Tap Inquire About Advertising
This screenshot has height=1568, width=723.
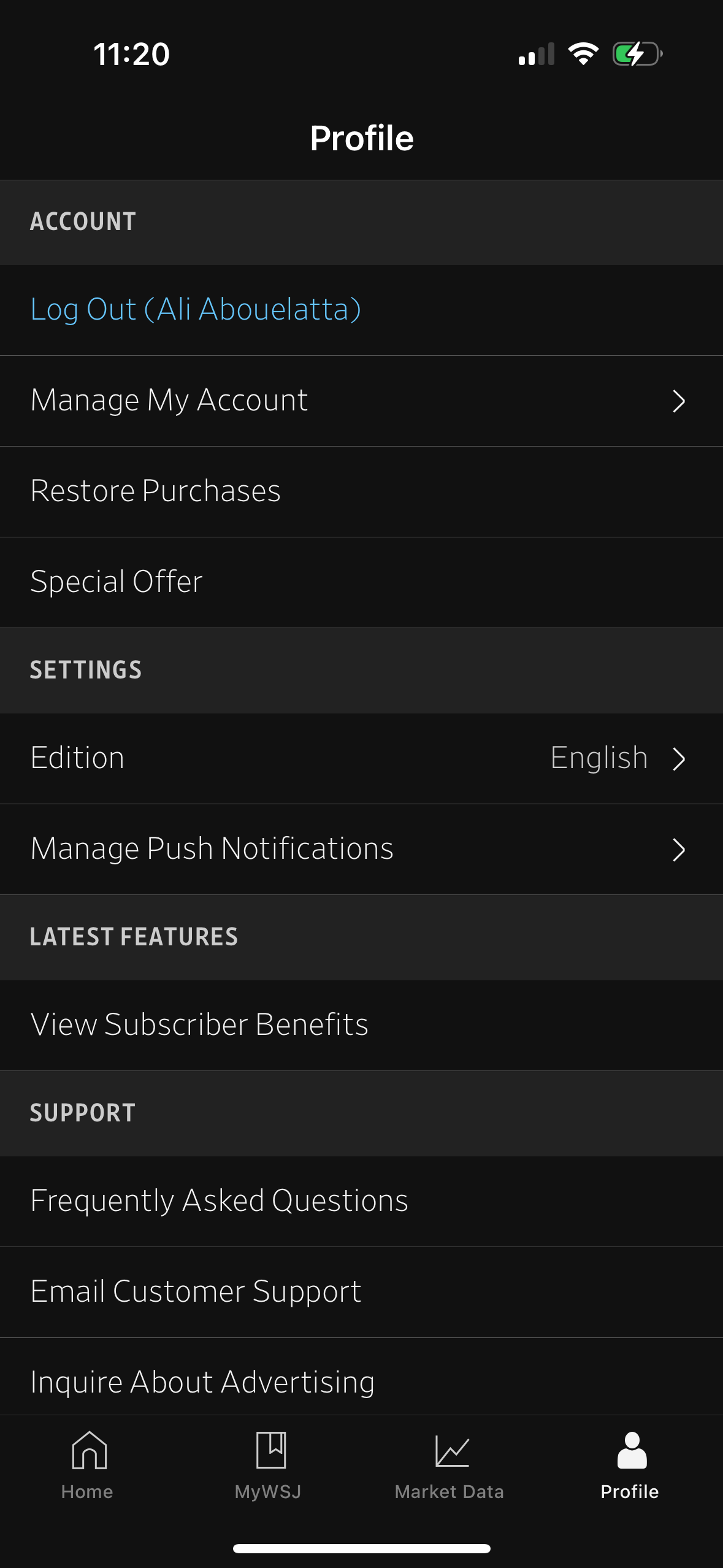pos(202,1382)
